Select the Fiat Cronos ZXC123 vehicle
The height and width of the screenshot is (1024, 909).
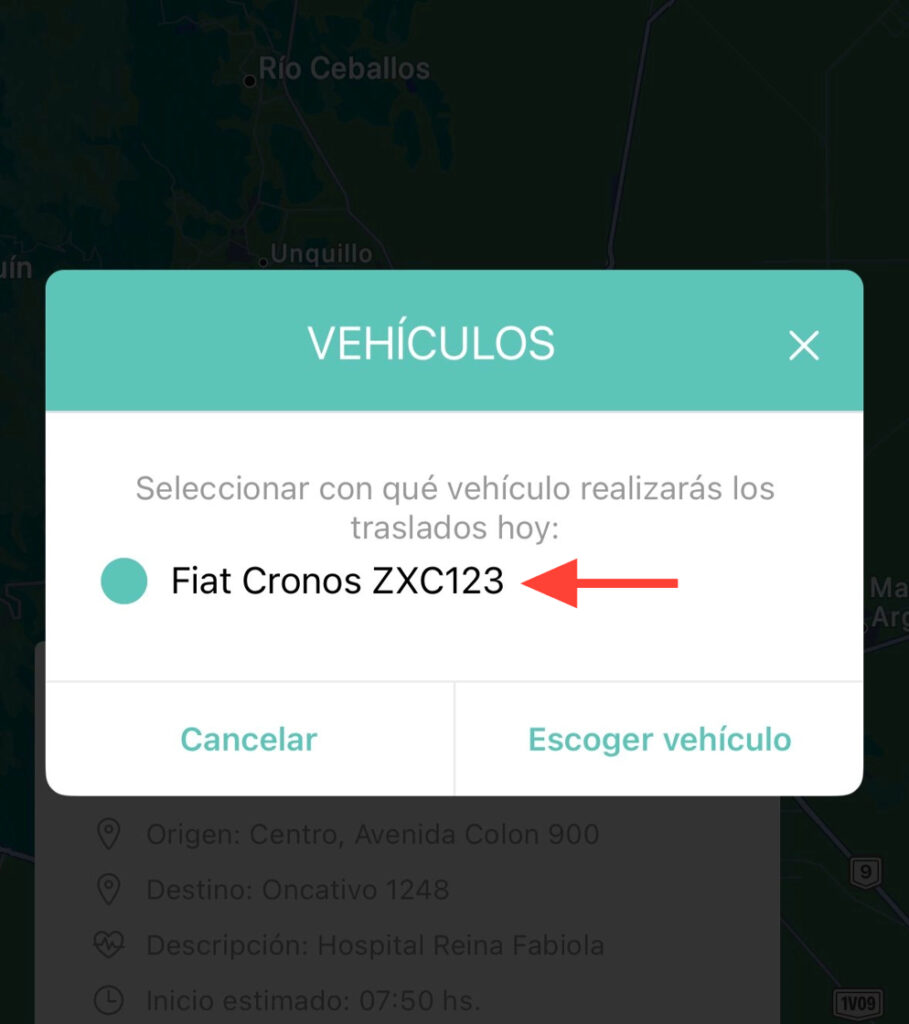coord(124,582)
